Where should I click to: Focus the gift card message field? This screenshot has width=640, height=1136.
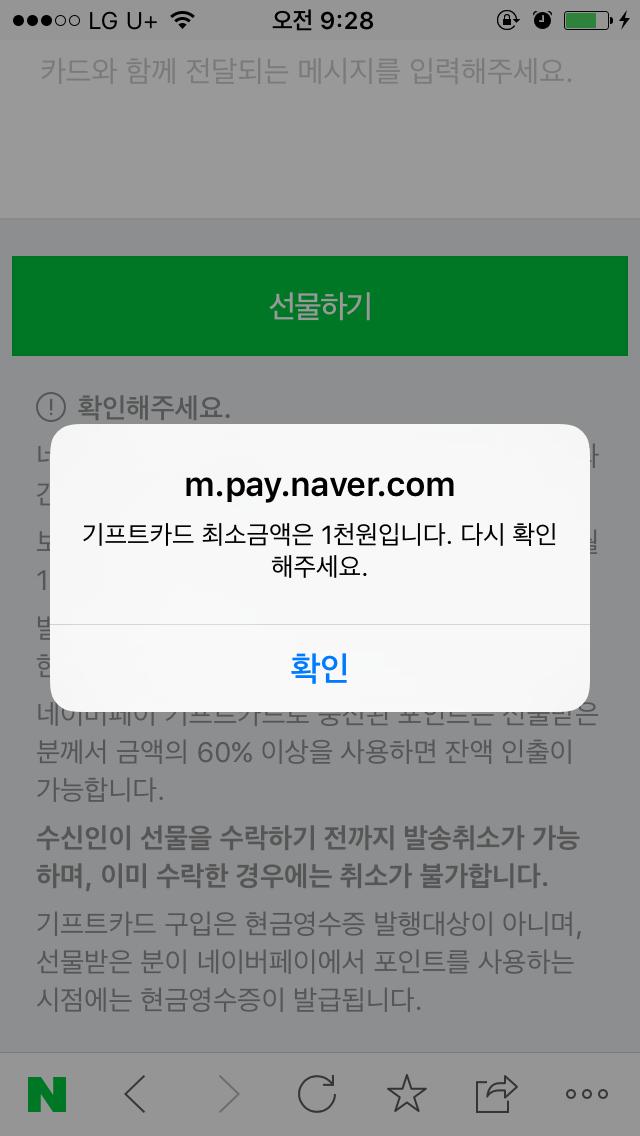click(320, 120)
